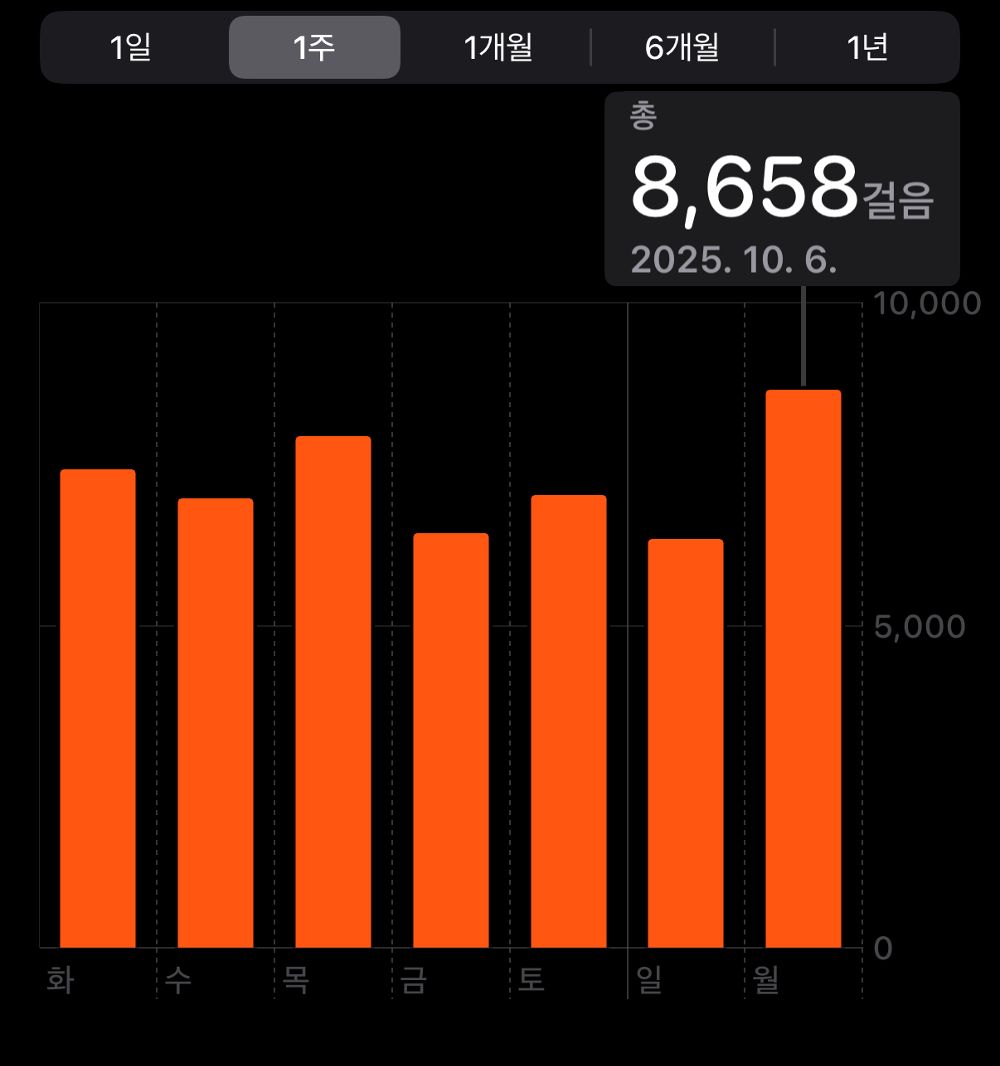Viewport: 1000px width, 1066px height.
Task: Switch to the 1년 view
Action: (867, 47)
